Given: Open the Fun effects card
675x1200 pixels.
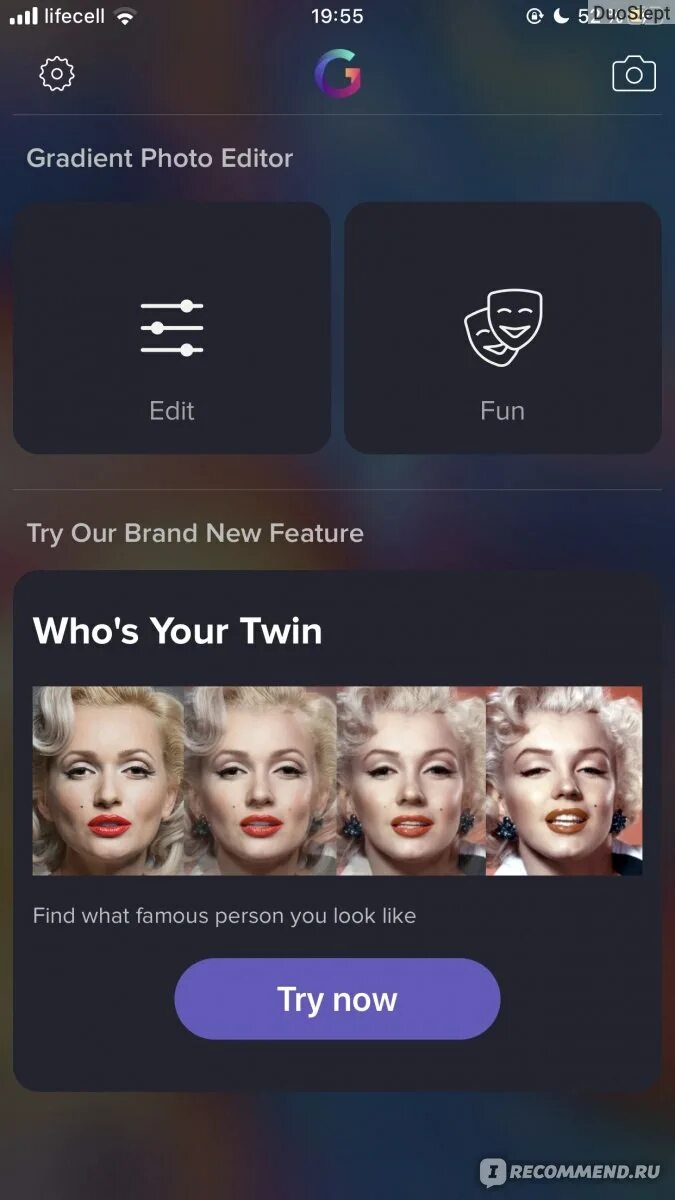Looking at the screenshot, I should pyautogui.click(x=503, y=328).
